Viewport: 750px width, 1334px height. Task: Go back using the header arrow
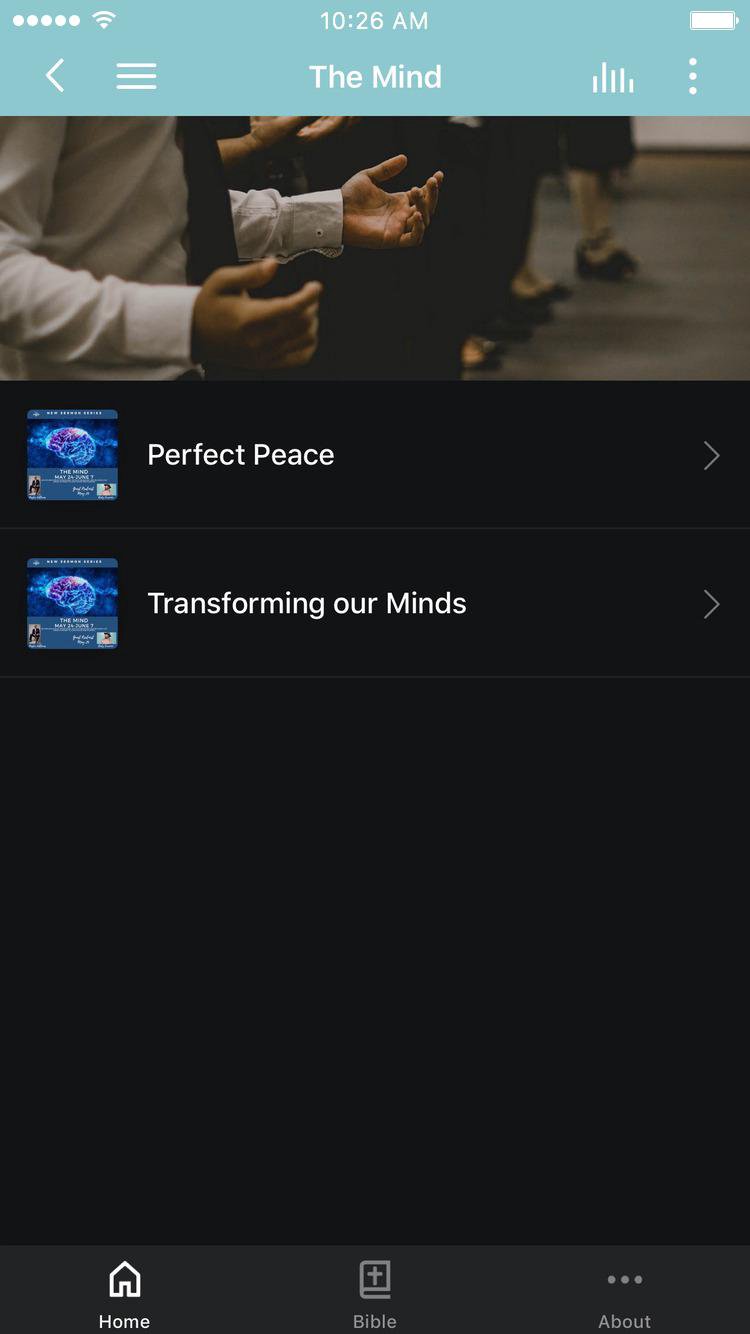pos(55,76)
